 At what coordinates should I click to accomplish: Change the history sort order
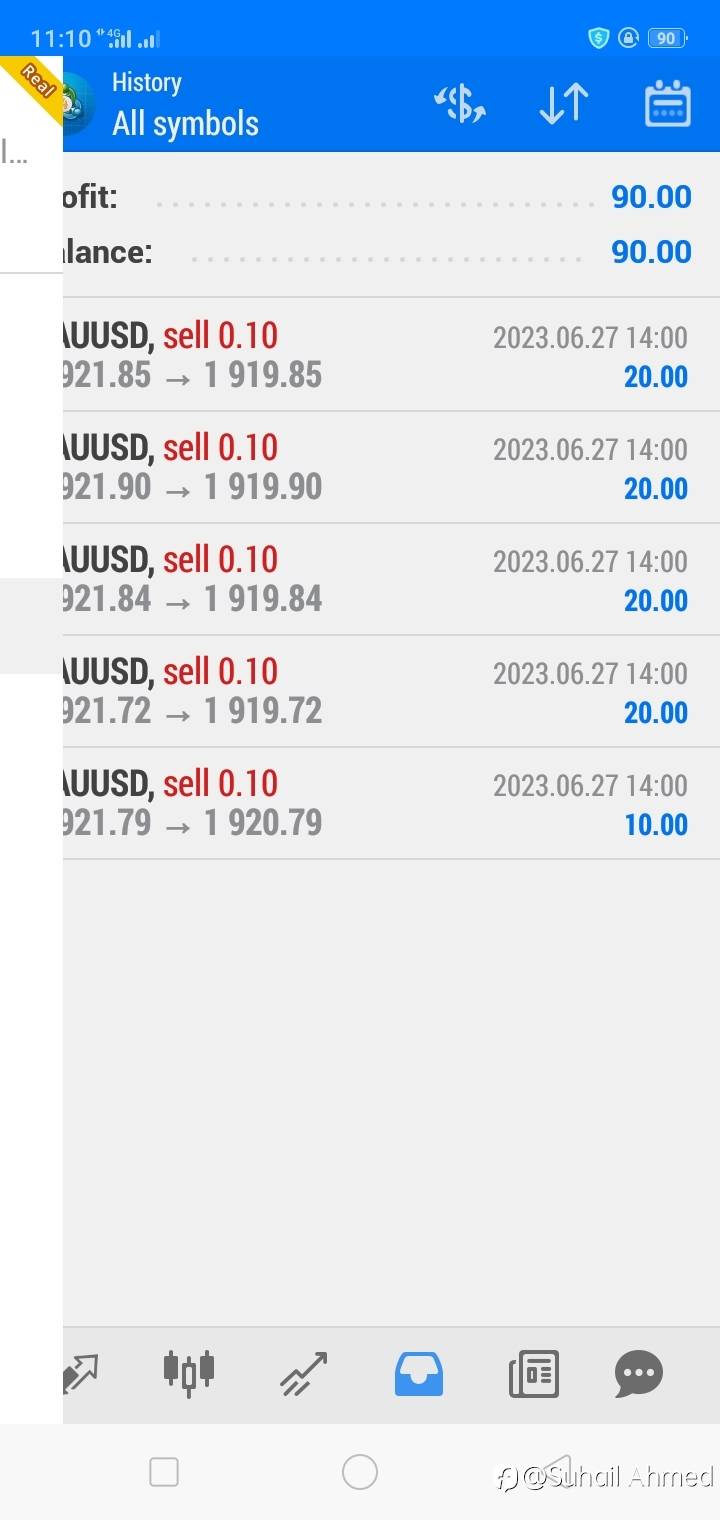563,104
